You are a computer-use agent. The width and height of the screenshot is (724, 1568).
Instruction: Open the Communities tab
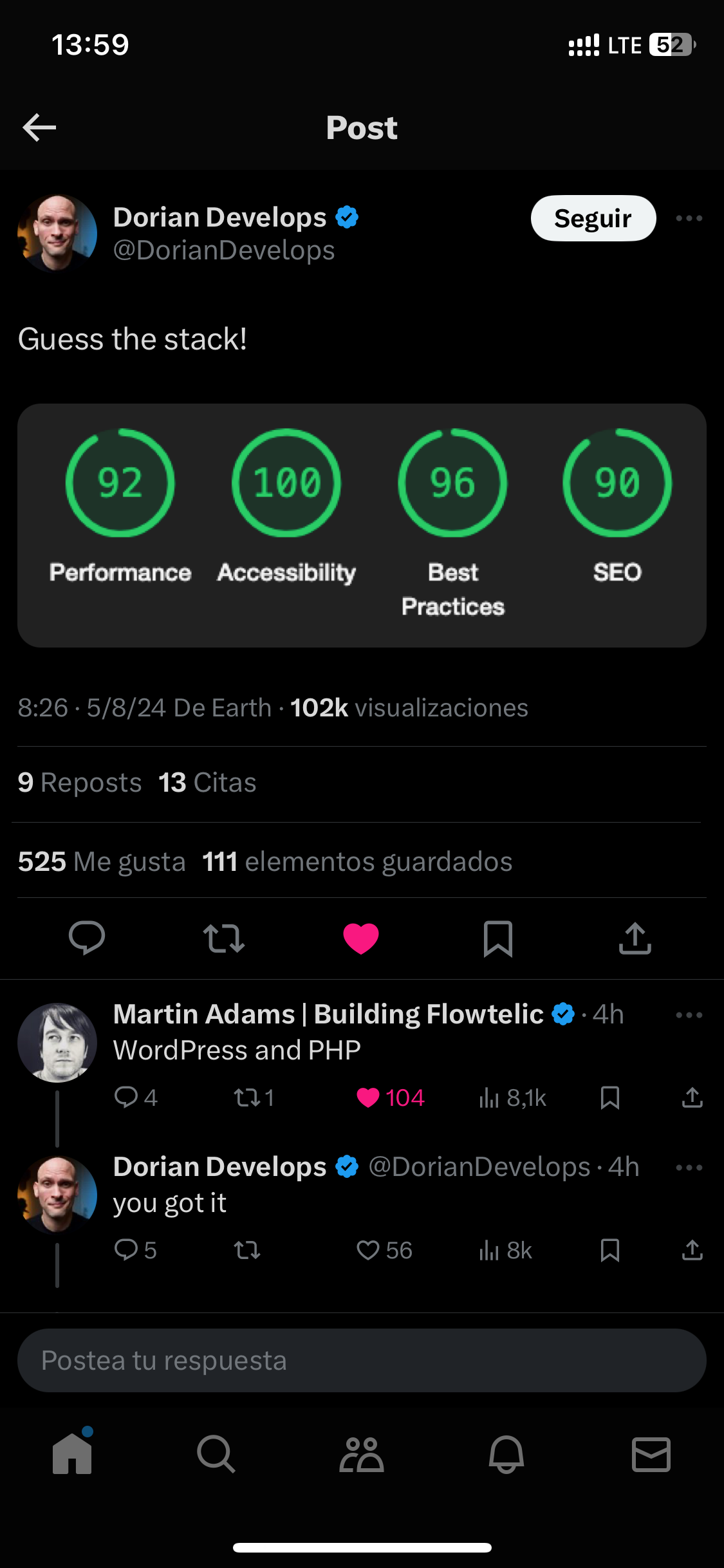(x=362, y=1454)
